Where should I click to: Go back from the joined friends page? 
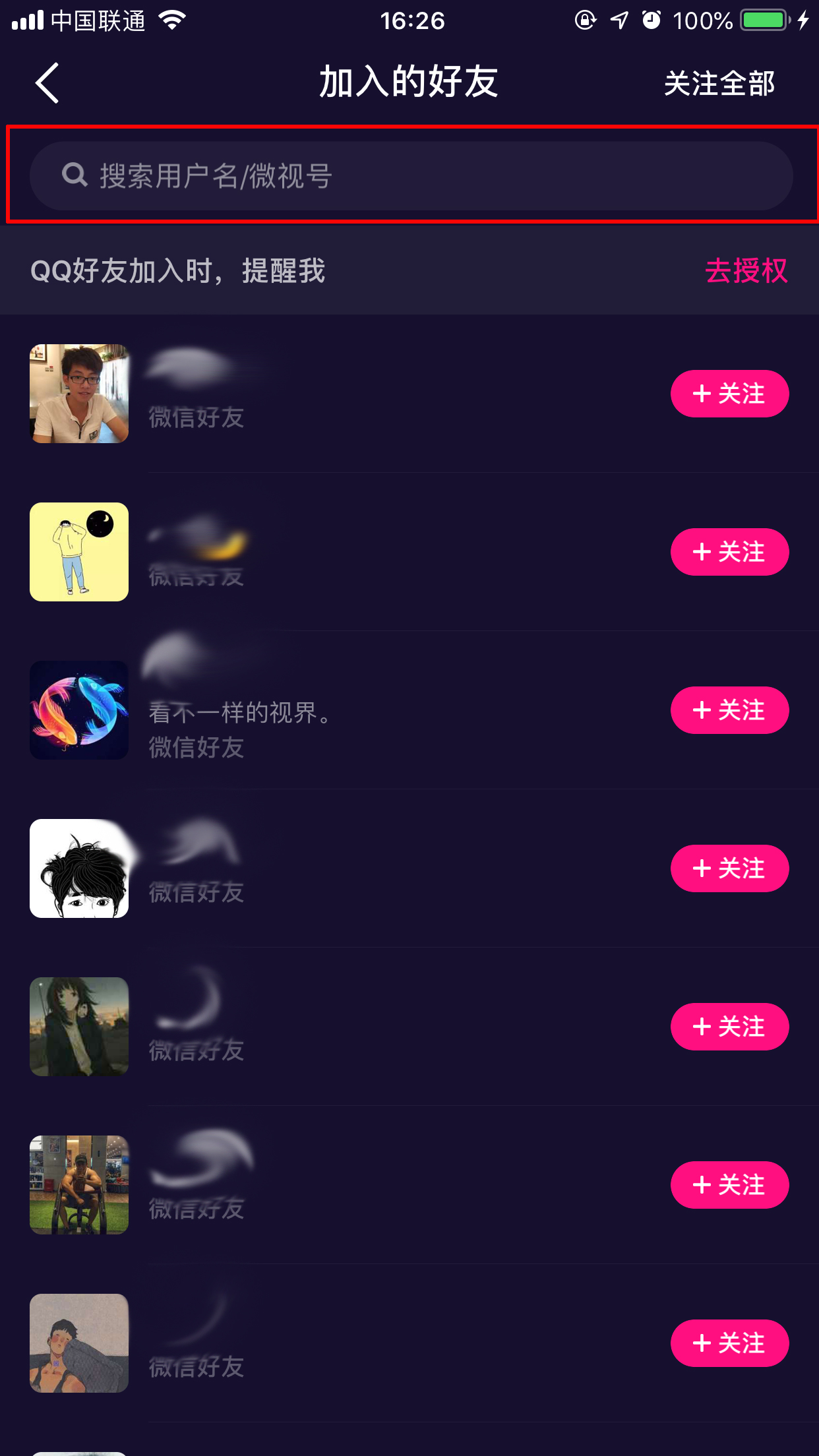[x=47, y=83]
